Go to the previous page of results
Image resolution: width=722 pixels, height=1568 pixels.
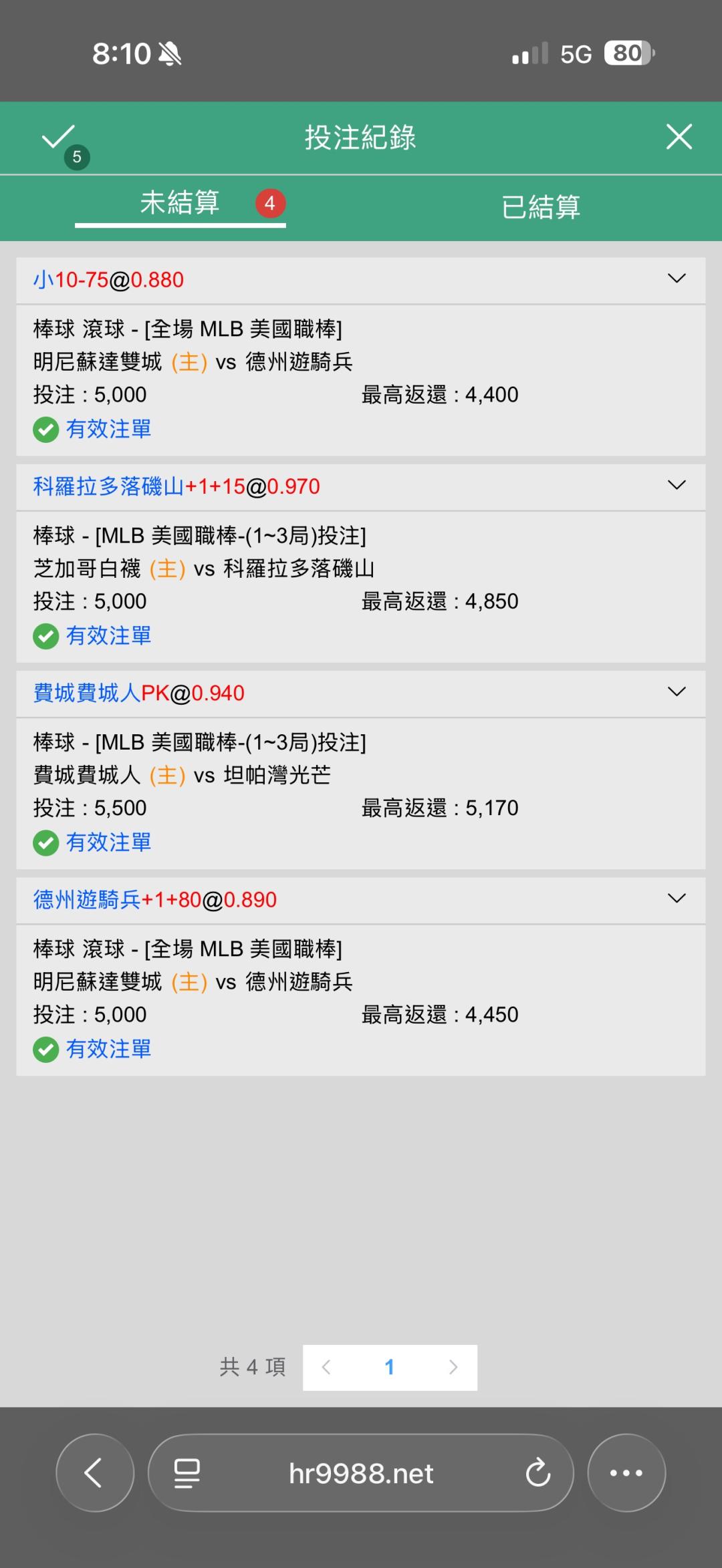click(326, 1367)
